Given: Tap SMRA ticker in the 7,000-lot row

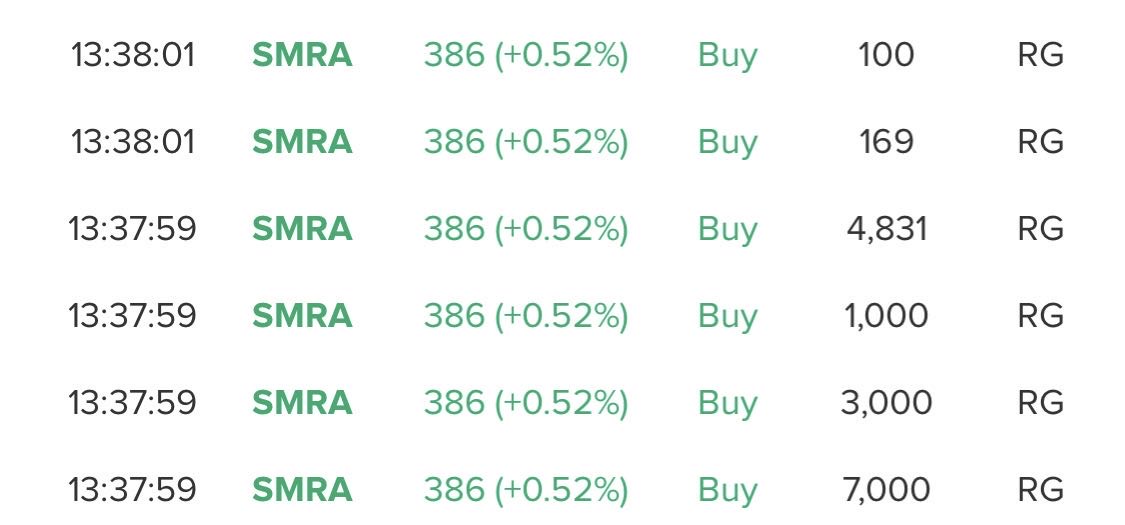Looking at the screenshot, I should coord(302,490).
